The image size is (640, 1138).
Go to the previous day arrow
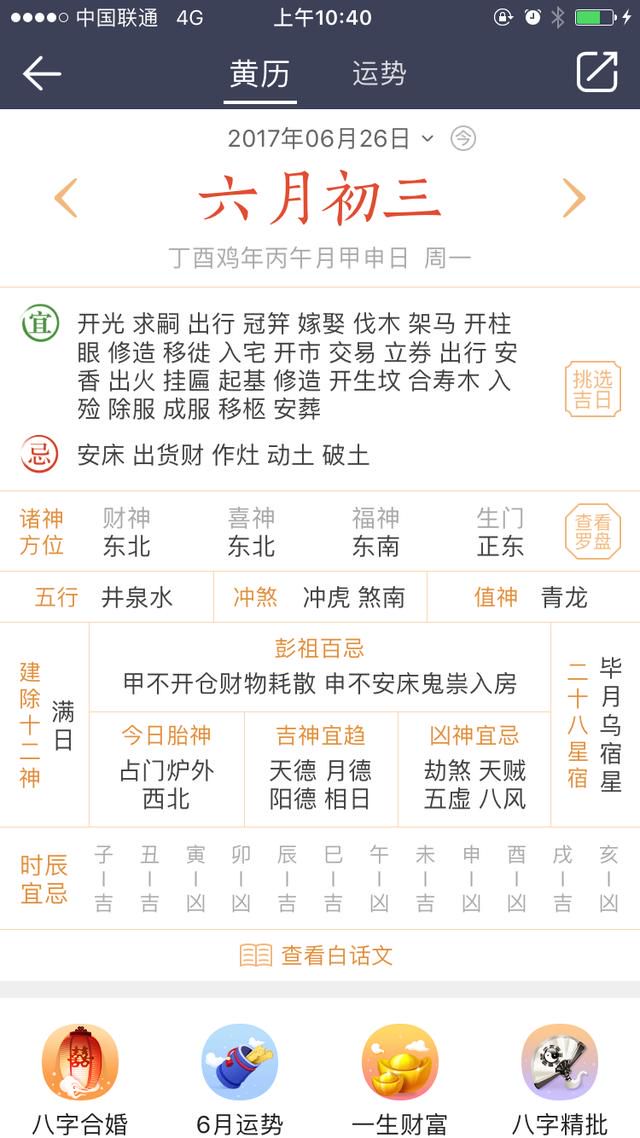click(66, 198)
